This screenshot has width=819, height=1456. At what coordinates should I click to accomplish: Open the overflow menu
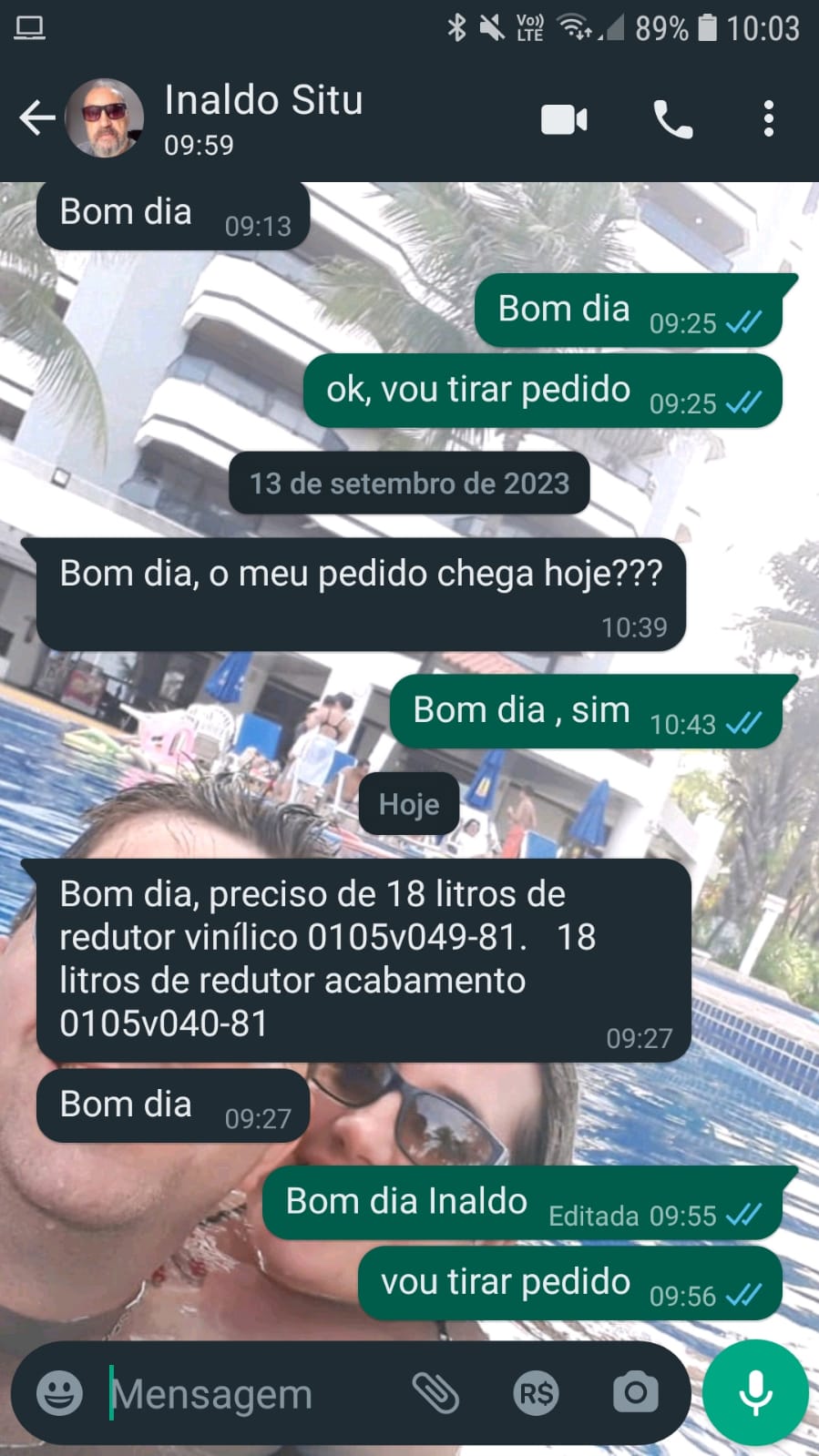click(769, 119)
